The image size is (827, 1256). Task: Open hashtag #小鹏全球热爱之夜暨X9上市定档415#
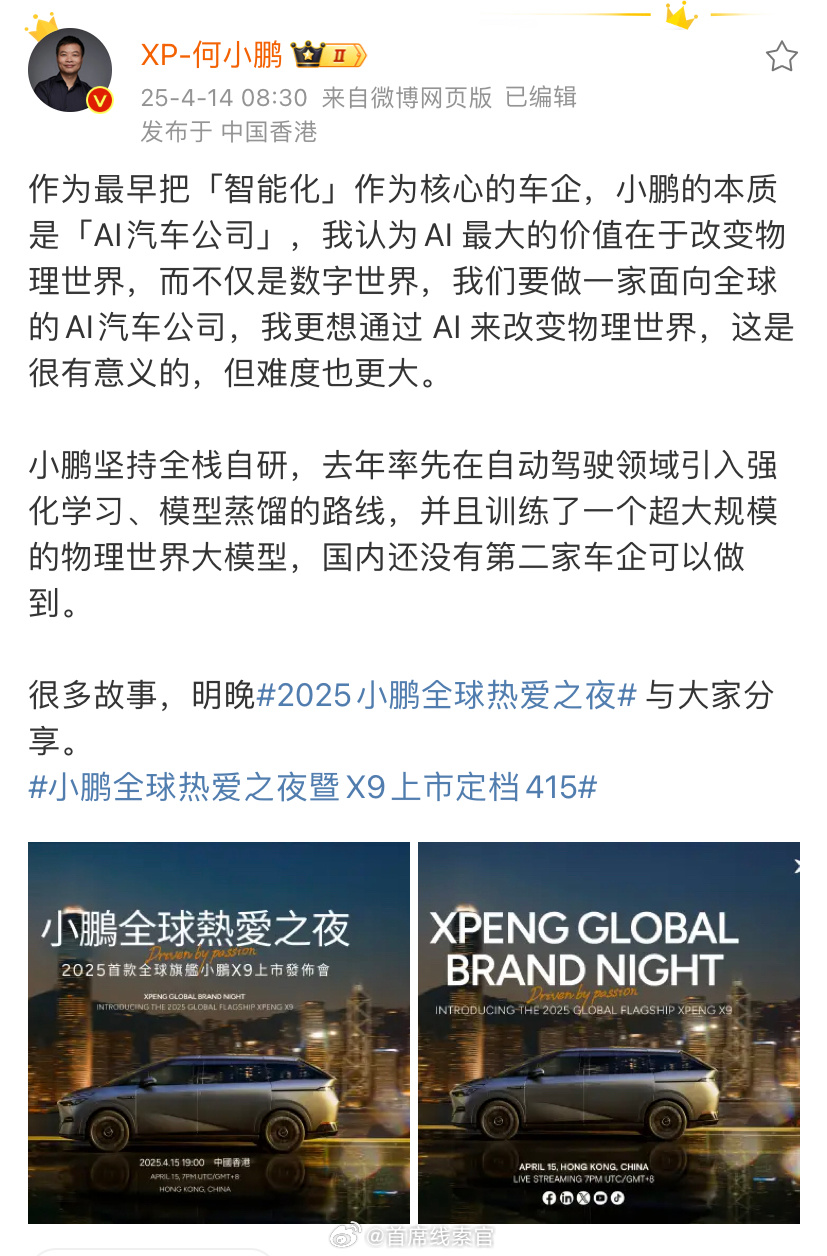[x=312, y=787]
